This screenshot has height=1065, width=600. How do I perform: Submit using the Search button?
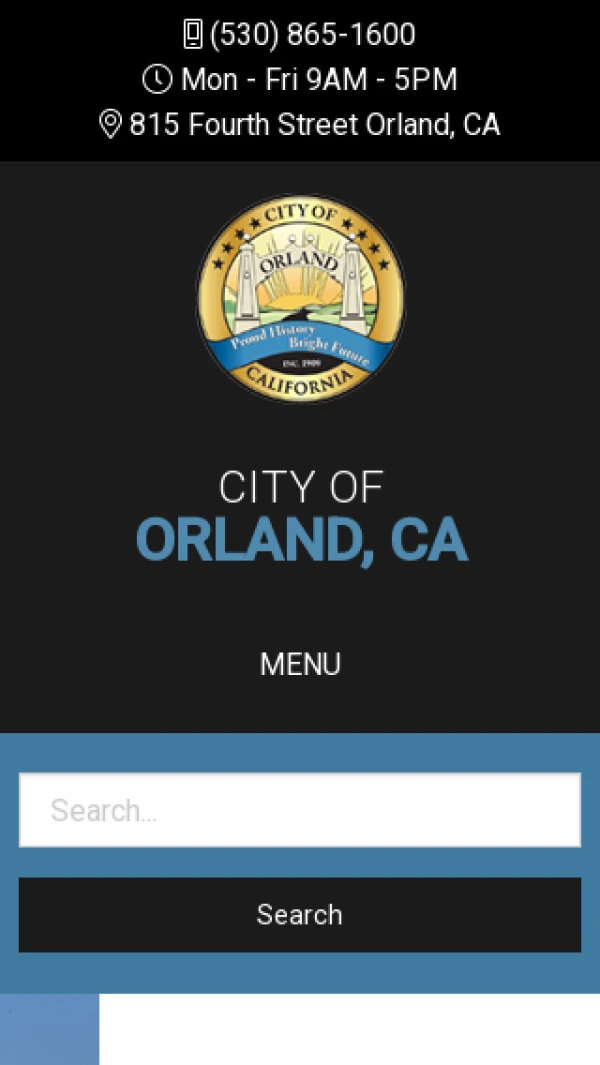300,915
